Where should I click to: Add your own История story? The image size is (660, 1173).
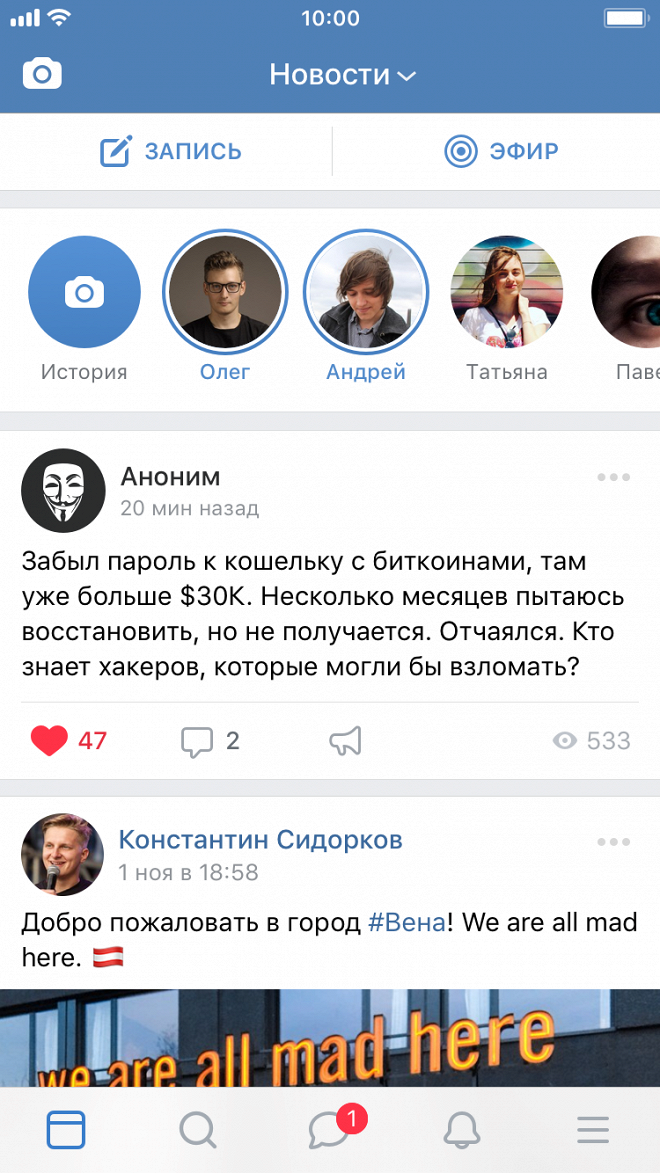tap(84, 292)
